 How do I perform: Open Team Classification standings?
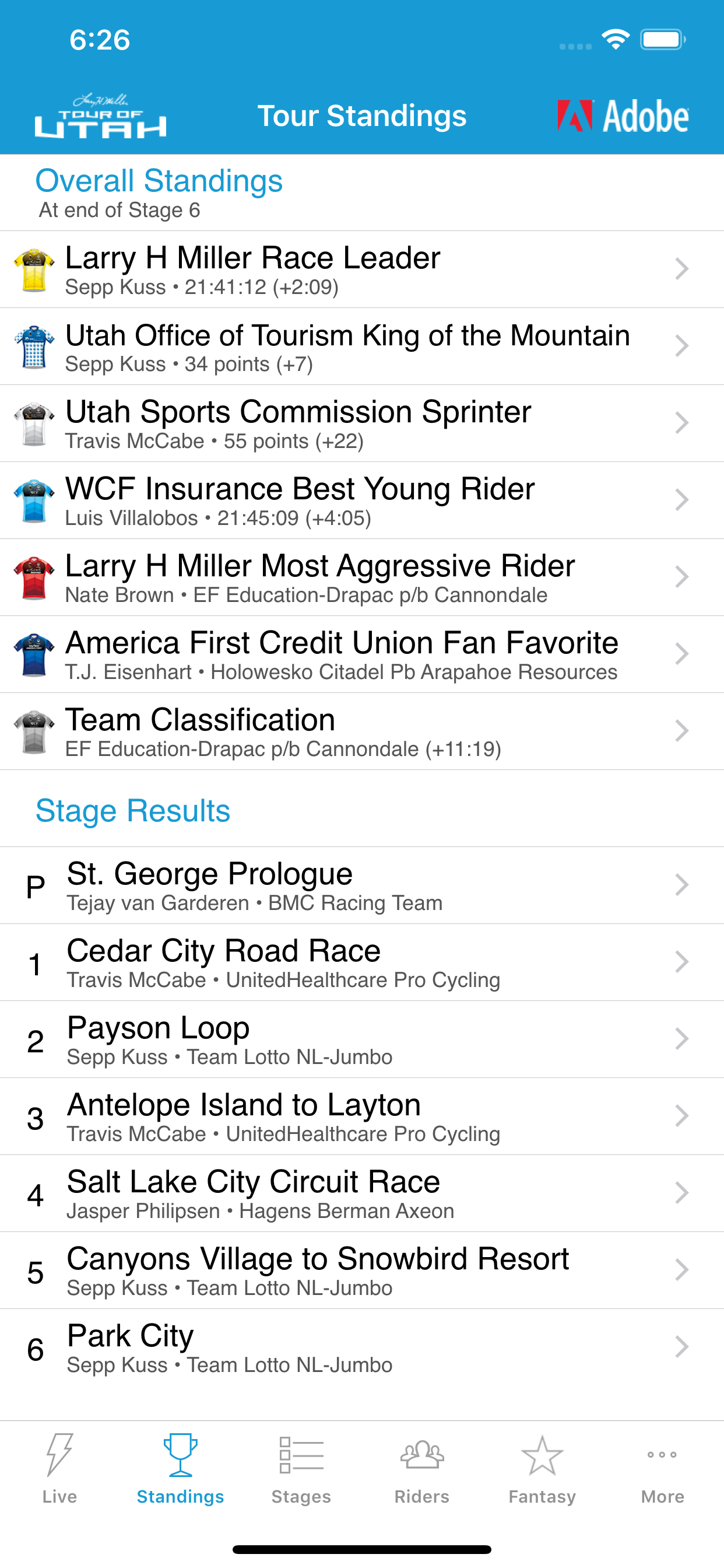coord(361,731)
